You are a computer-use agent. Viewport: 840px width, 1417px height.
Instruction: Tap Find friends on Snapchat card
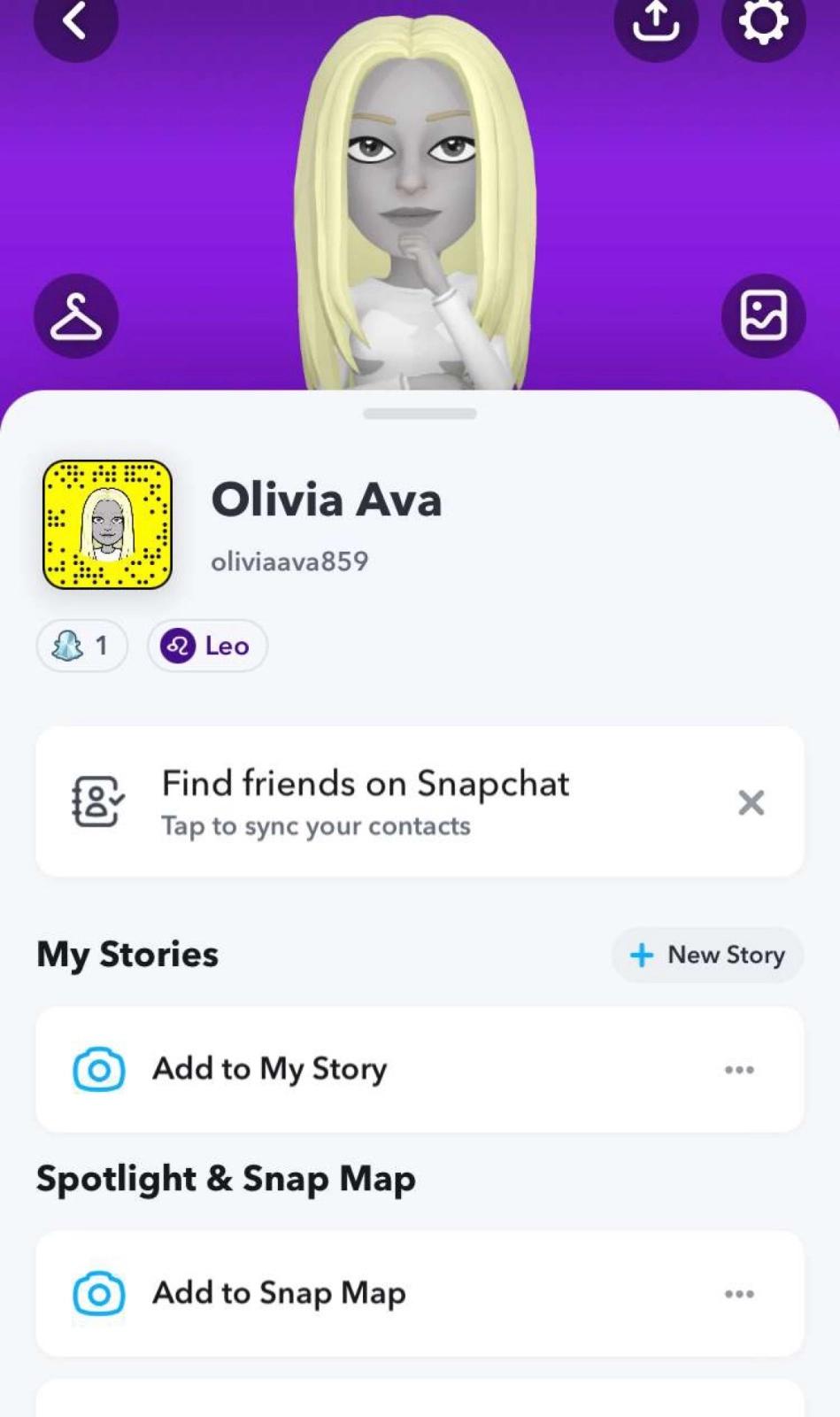click(365, 801)
